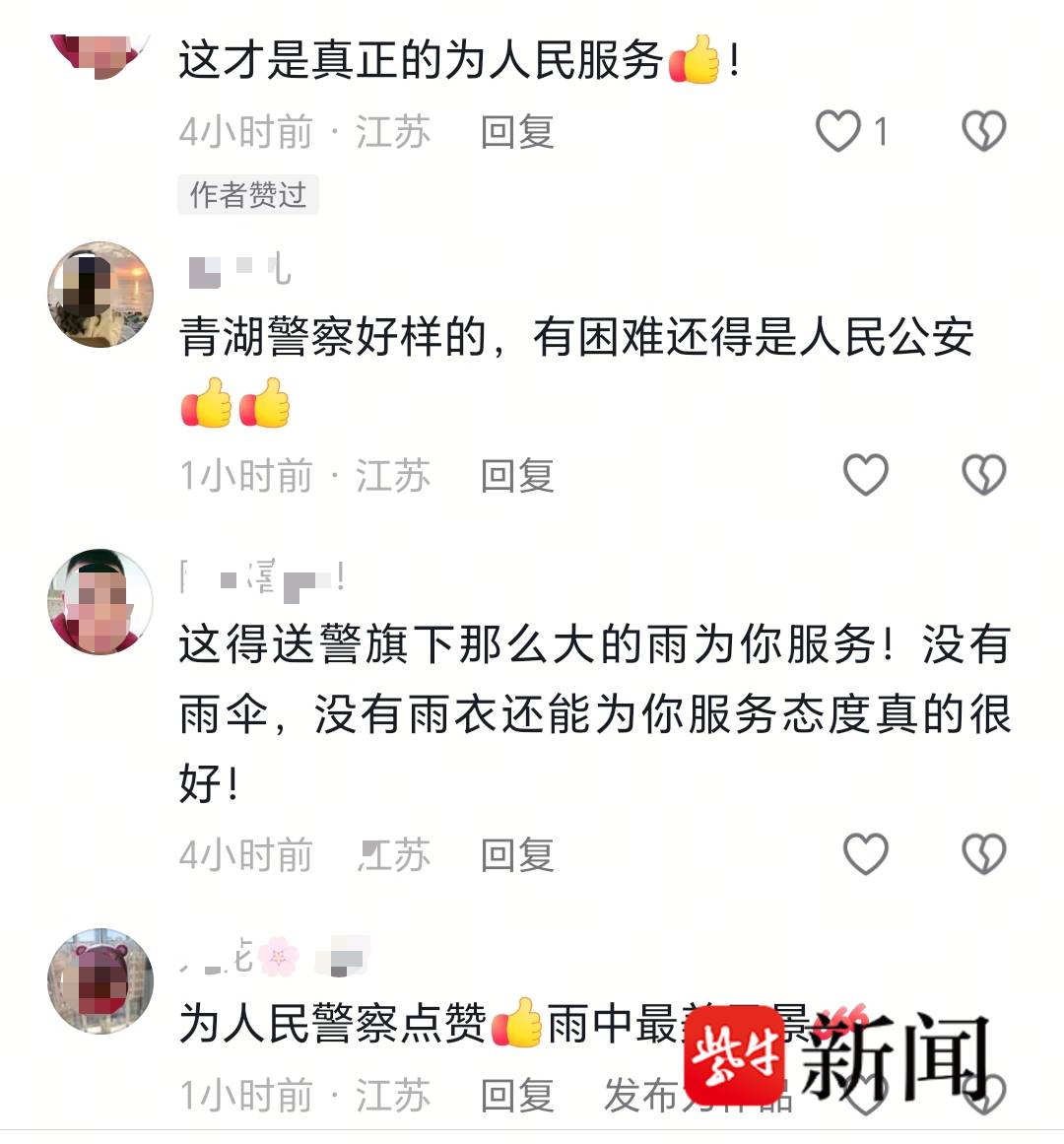Reply to the "青湖警察好样的" comment
Image resolution: width=1064 pixels, height=1144 pixels.
(x=517, y=476)
